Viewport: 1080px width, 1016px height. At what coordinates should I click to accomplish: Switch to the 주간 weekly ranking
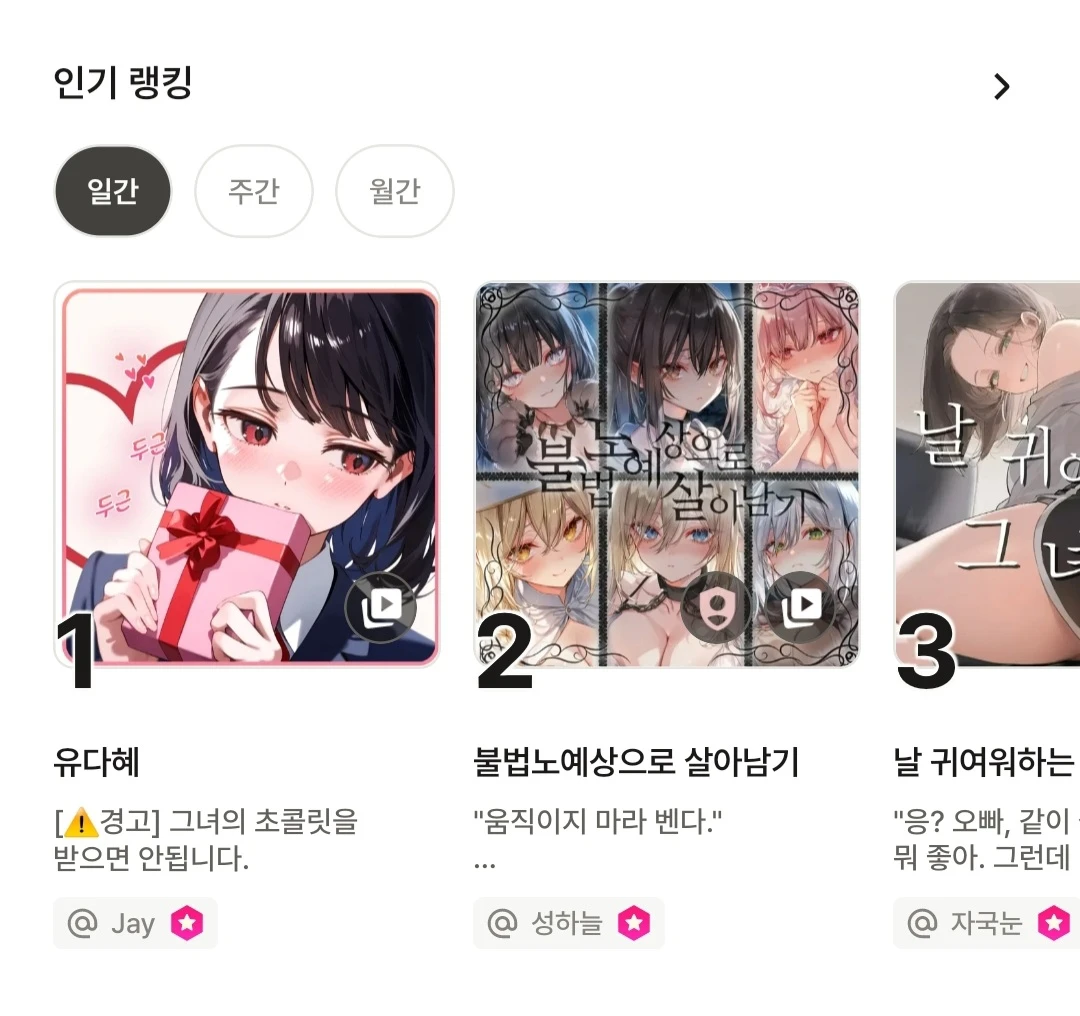click(253, 191)
